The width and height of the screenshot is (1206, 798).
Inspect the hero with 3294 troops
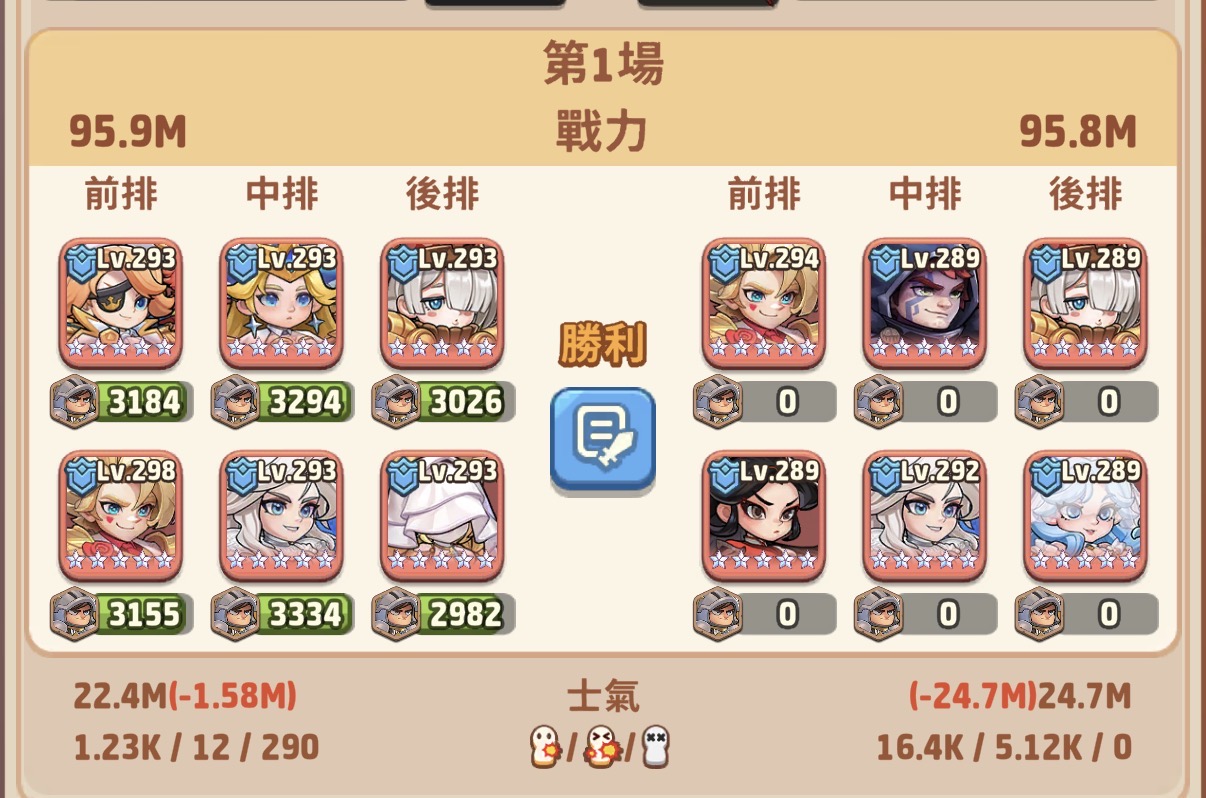click(x=282, y=304)
